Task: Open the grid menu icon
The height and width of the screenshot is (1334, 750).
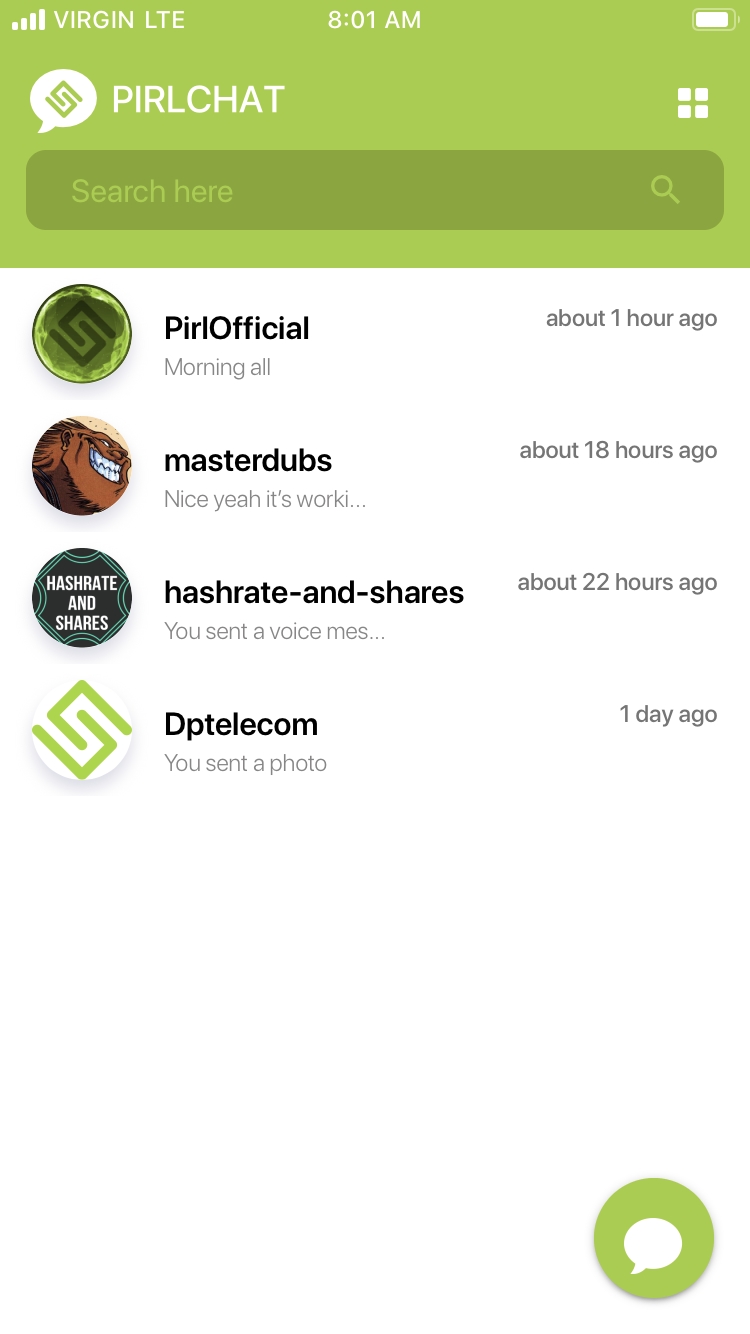Action: (692, 103)
